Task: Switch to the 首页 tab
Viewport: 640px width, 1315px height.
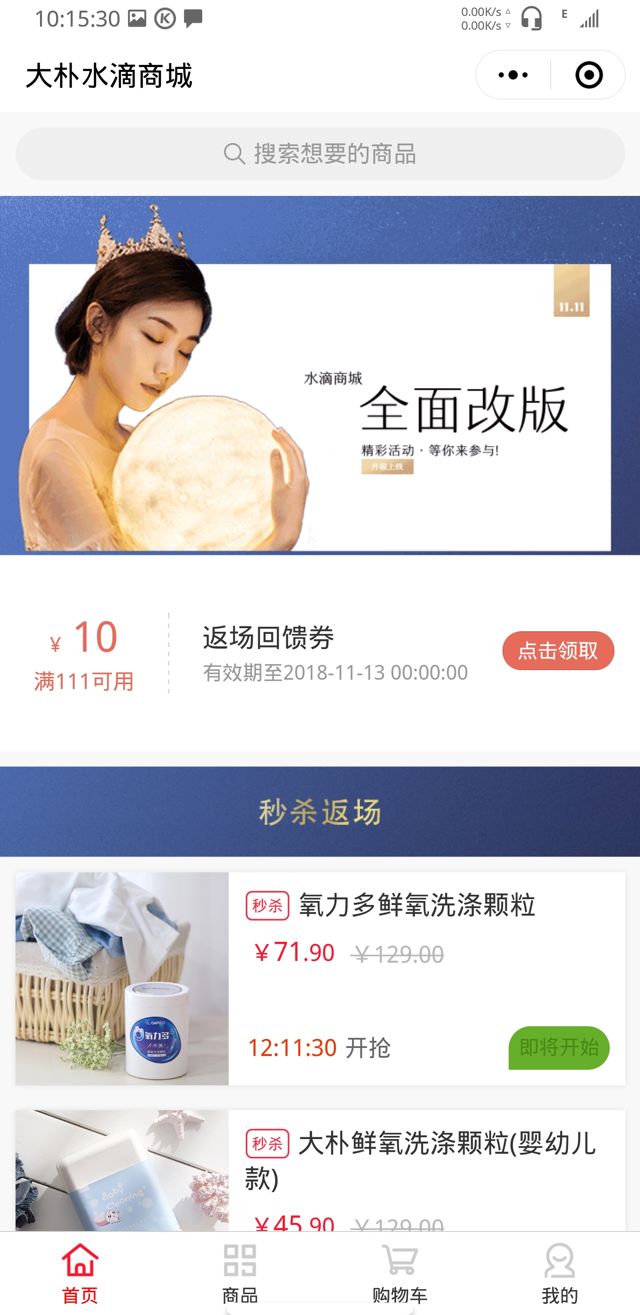Action: [x=80, y=1273]
